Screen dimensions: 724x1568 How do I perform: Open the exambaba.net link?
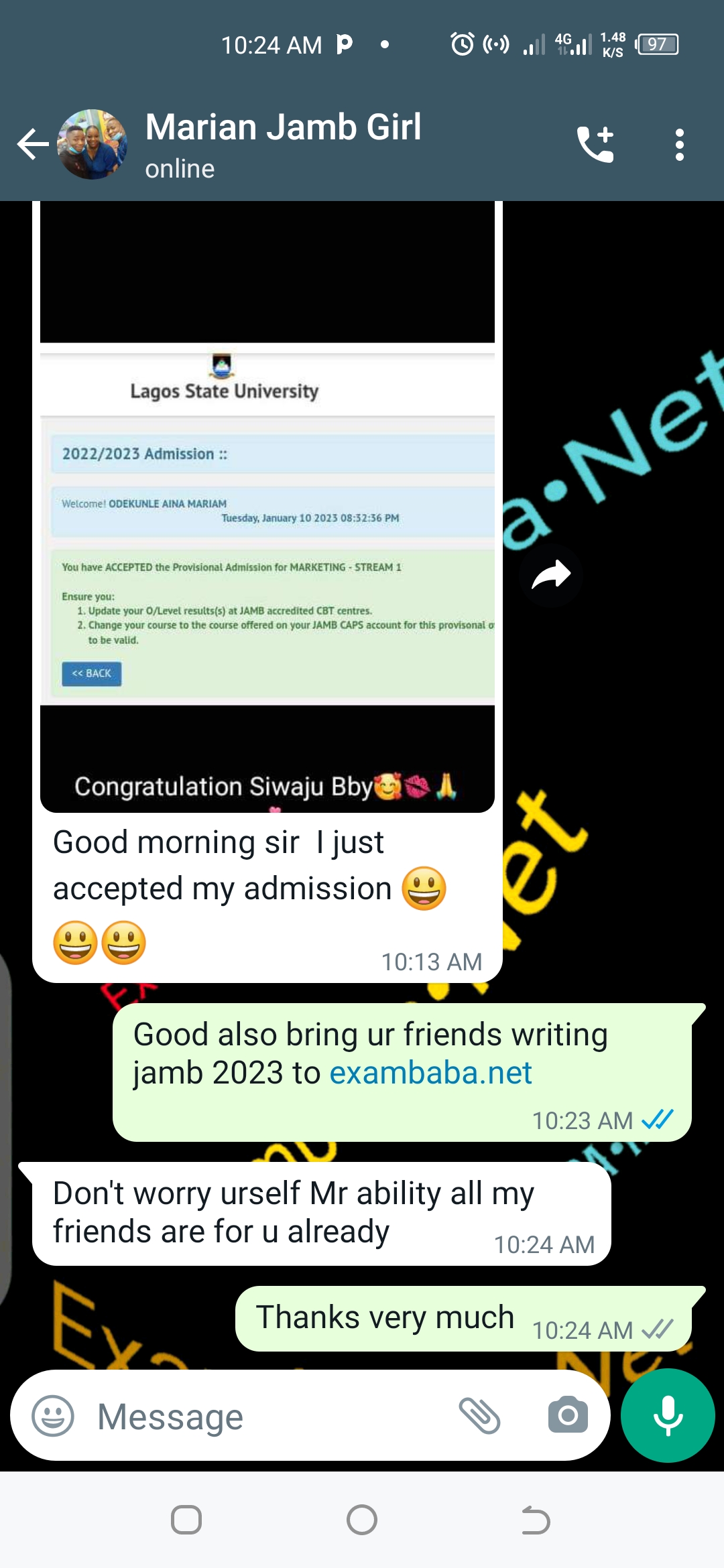pyautogui.click(x=430, y=1073)
